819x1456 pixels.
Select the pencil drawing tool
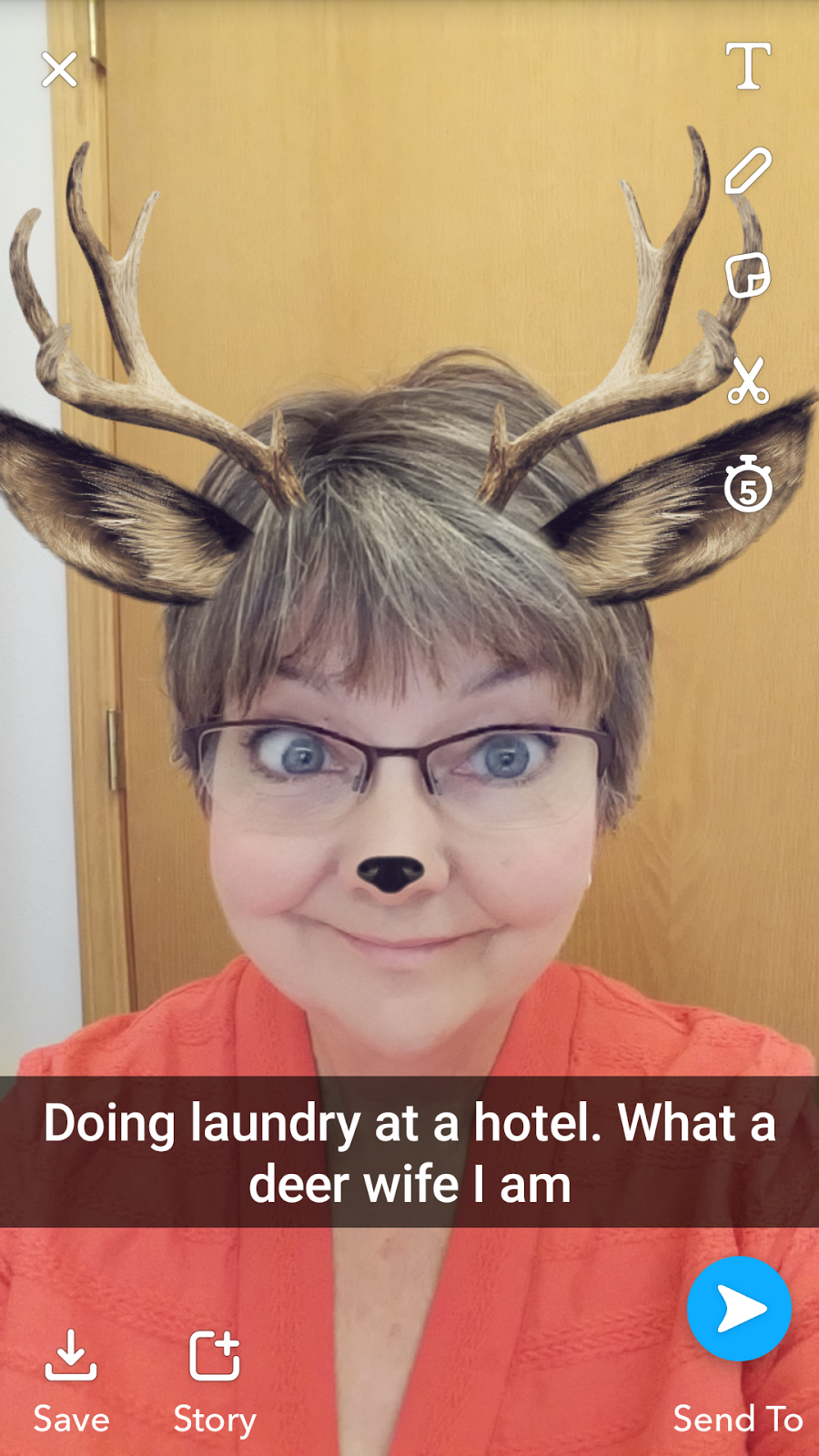pyautogui.click(x=748, y=170)
